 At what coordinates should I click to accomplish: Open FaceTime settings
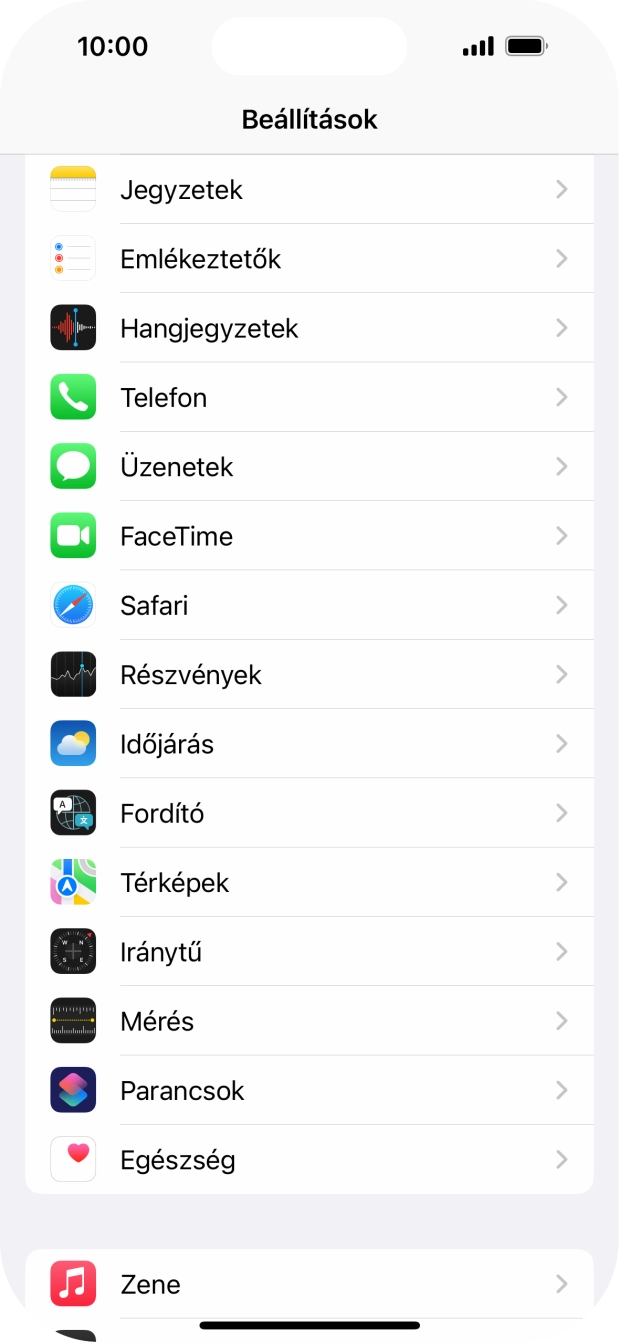[309, 536]
